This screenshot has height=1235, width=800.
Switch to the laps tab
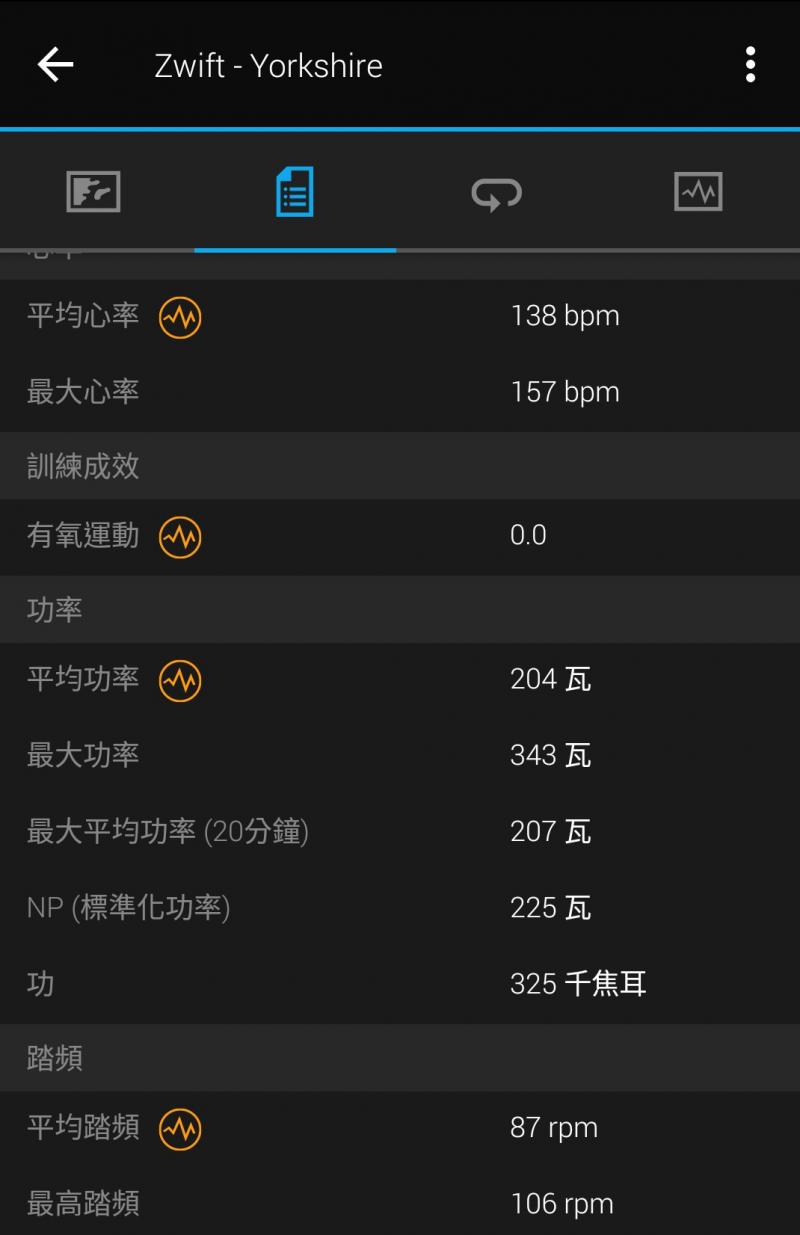point(497,192)
